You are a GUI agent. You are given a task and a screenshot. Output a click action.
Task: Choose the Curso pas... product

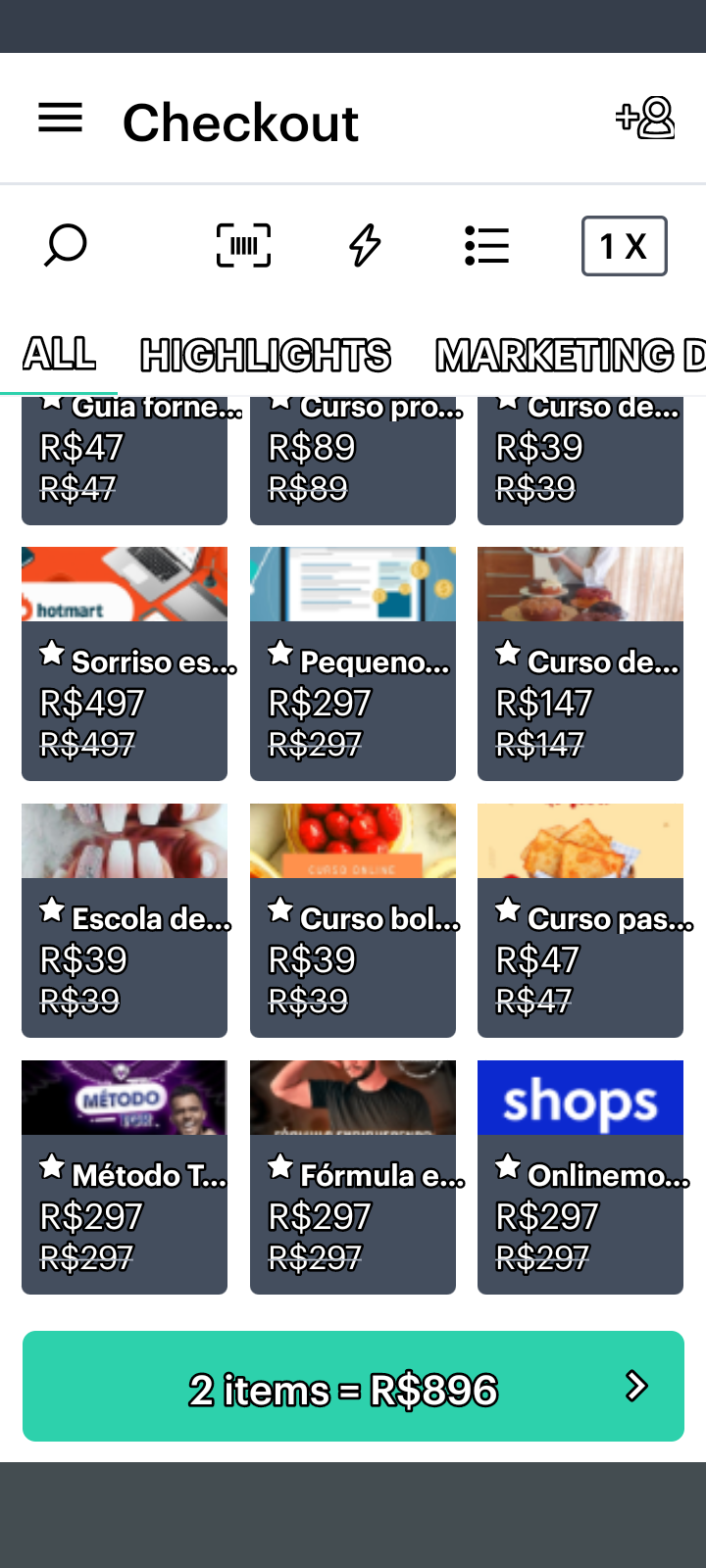pyautogui.click(x=580, y=920)
